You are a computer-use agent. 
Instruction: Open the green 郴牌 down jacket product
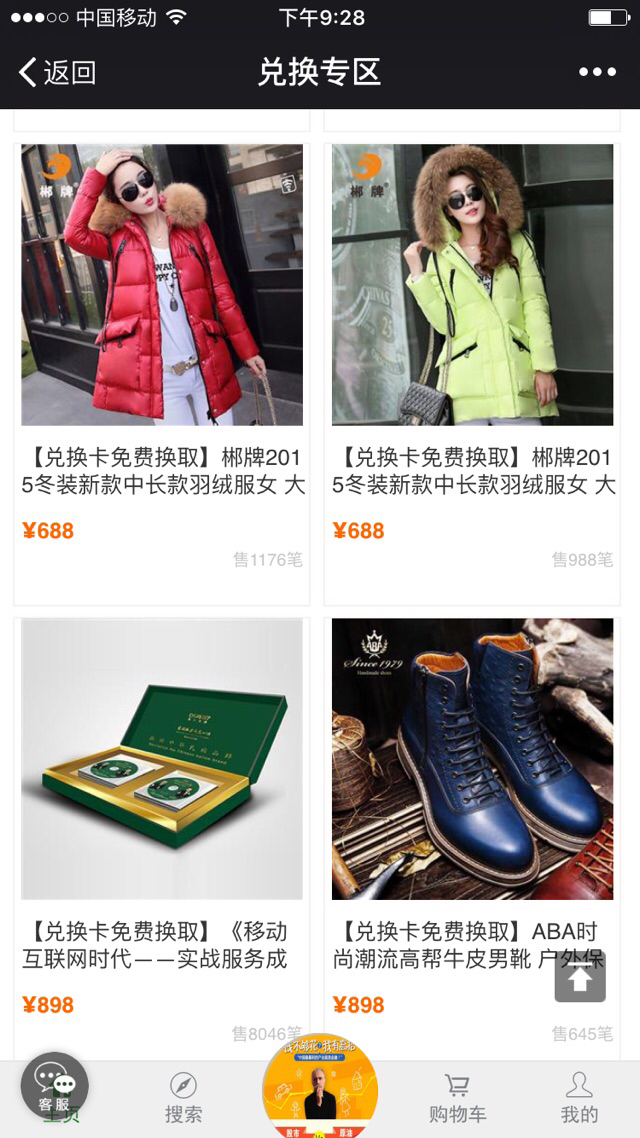pyautogui.click(x=472, y=374)
